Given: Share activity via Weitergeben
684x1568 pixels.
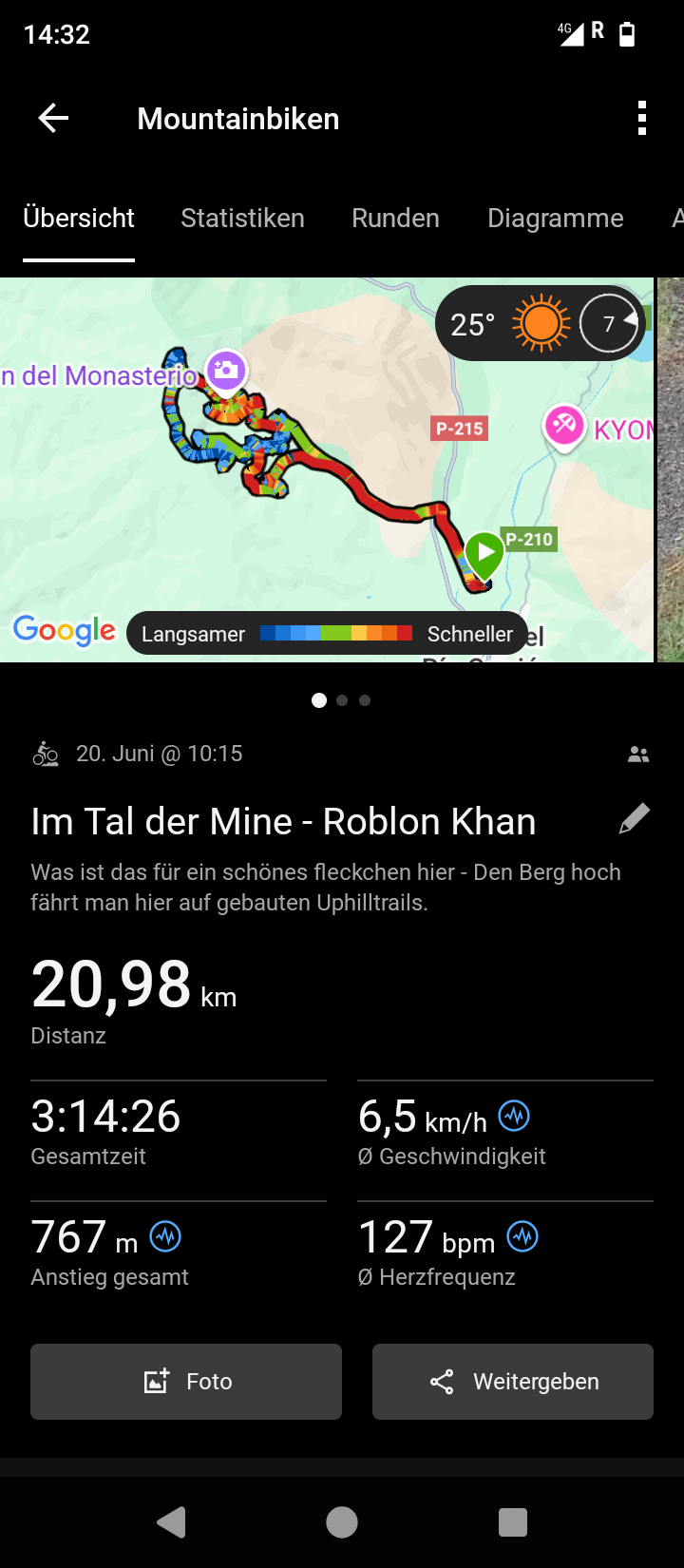Looking at the screenshot, I should [x=513, y=1382].
